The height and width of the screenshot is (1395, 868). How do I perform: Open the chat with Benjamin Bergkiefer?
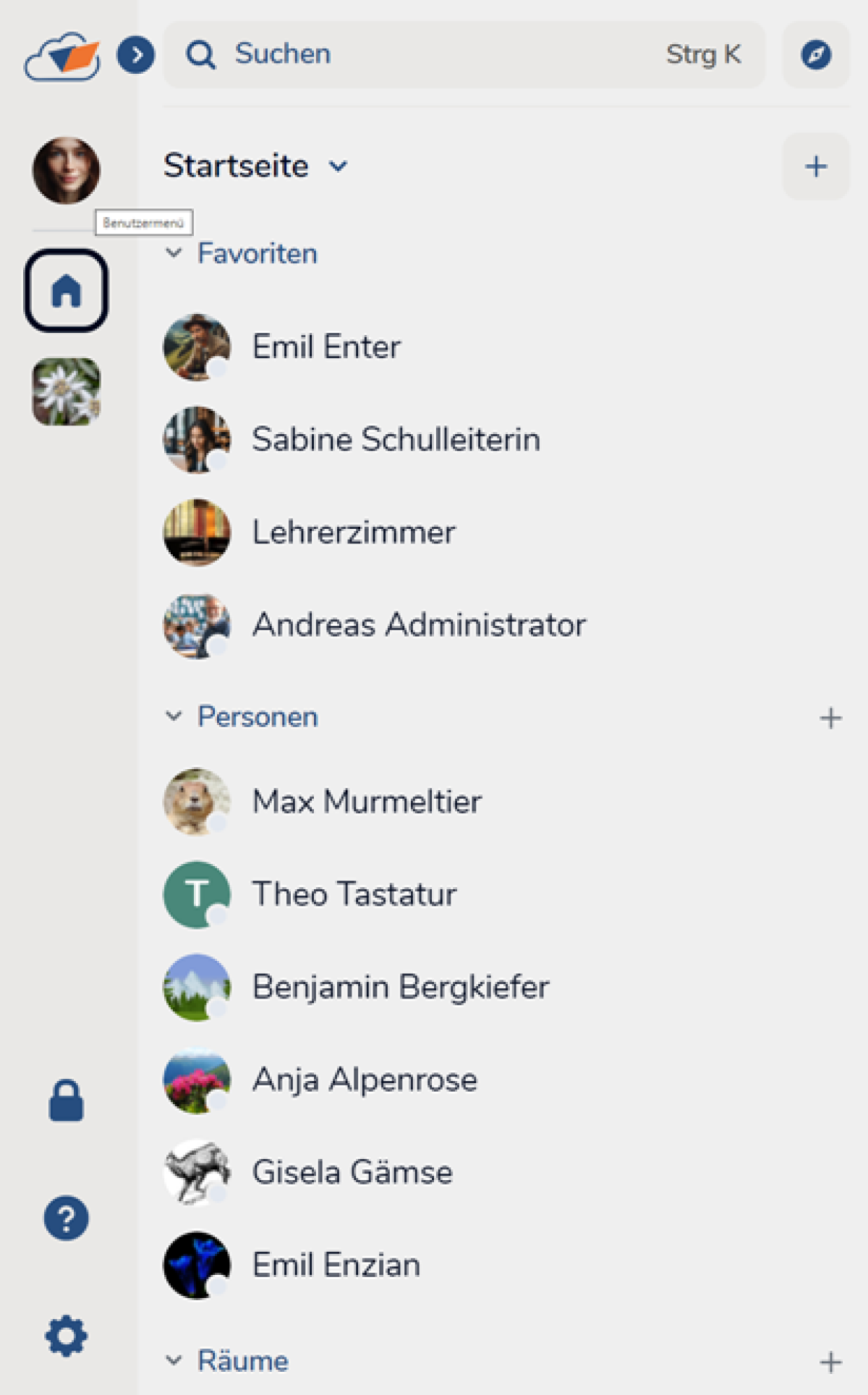(x=401, y=987)
